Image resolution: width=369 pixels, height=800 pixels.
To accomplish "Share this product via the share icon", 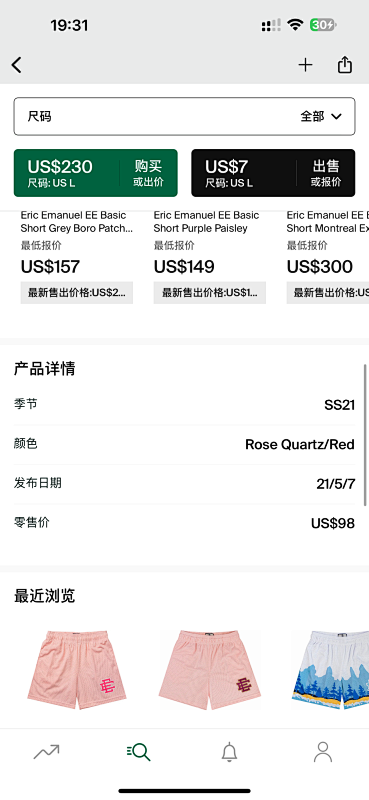I will (x=345, y=64).
